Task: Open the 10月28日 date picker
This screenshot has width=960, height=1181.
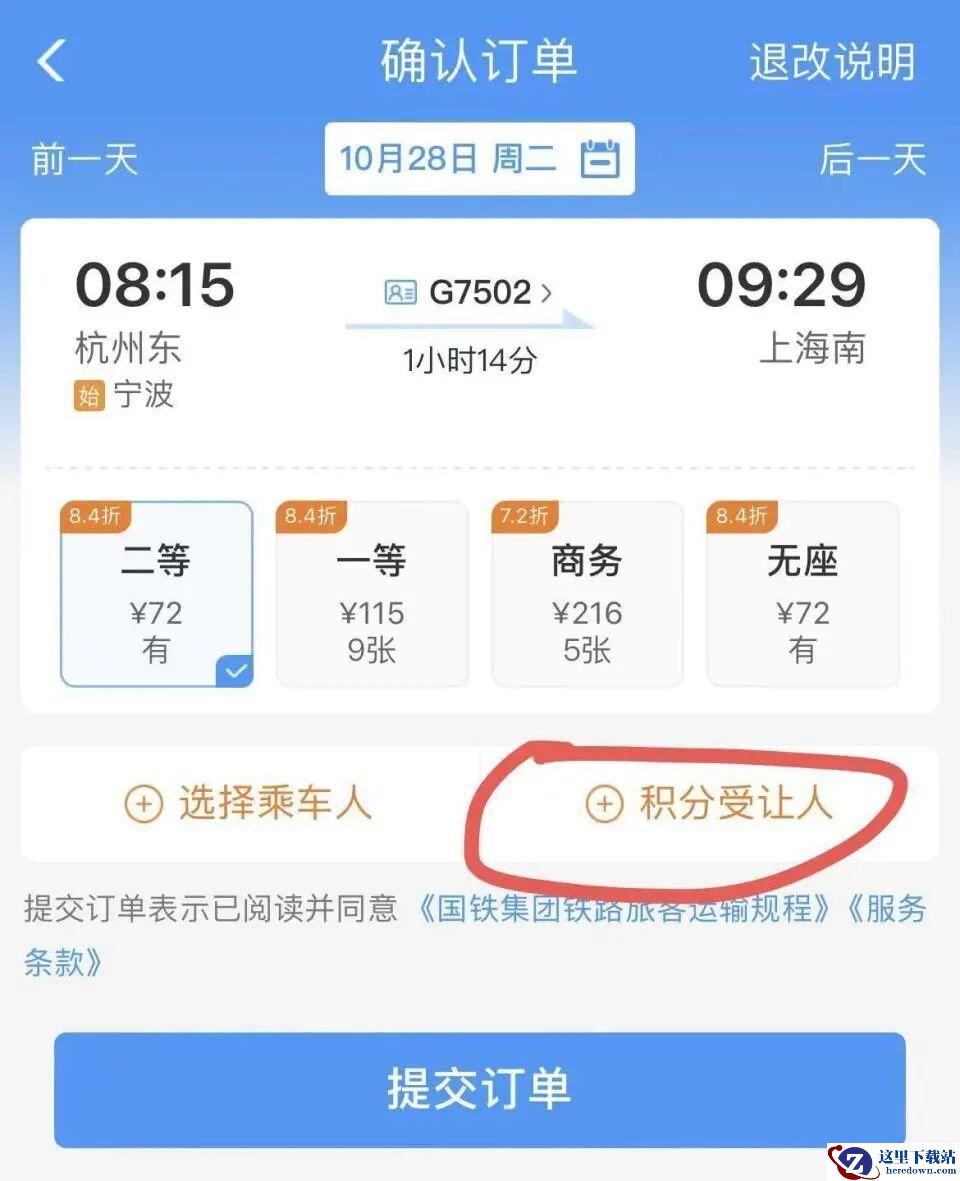Action: point(479,159)
